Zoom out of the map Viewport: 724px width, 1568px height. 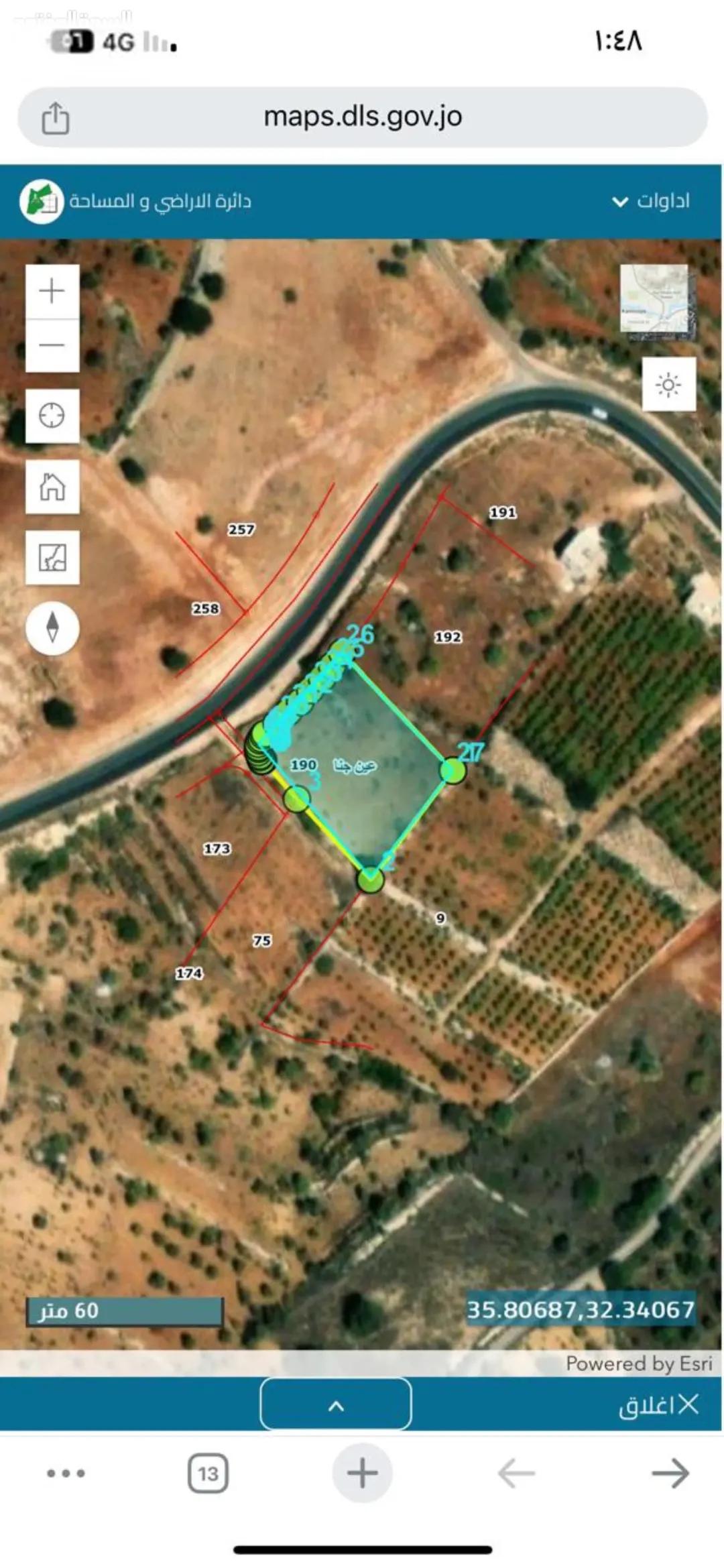click(x=52, y=345)
